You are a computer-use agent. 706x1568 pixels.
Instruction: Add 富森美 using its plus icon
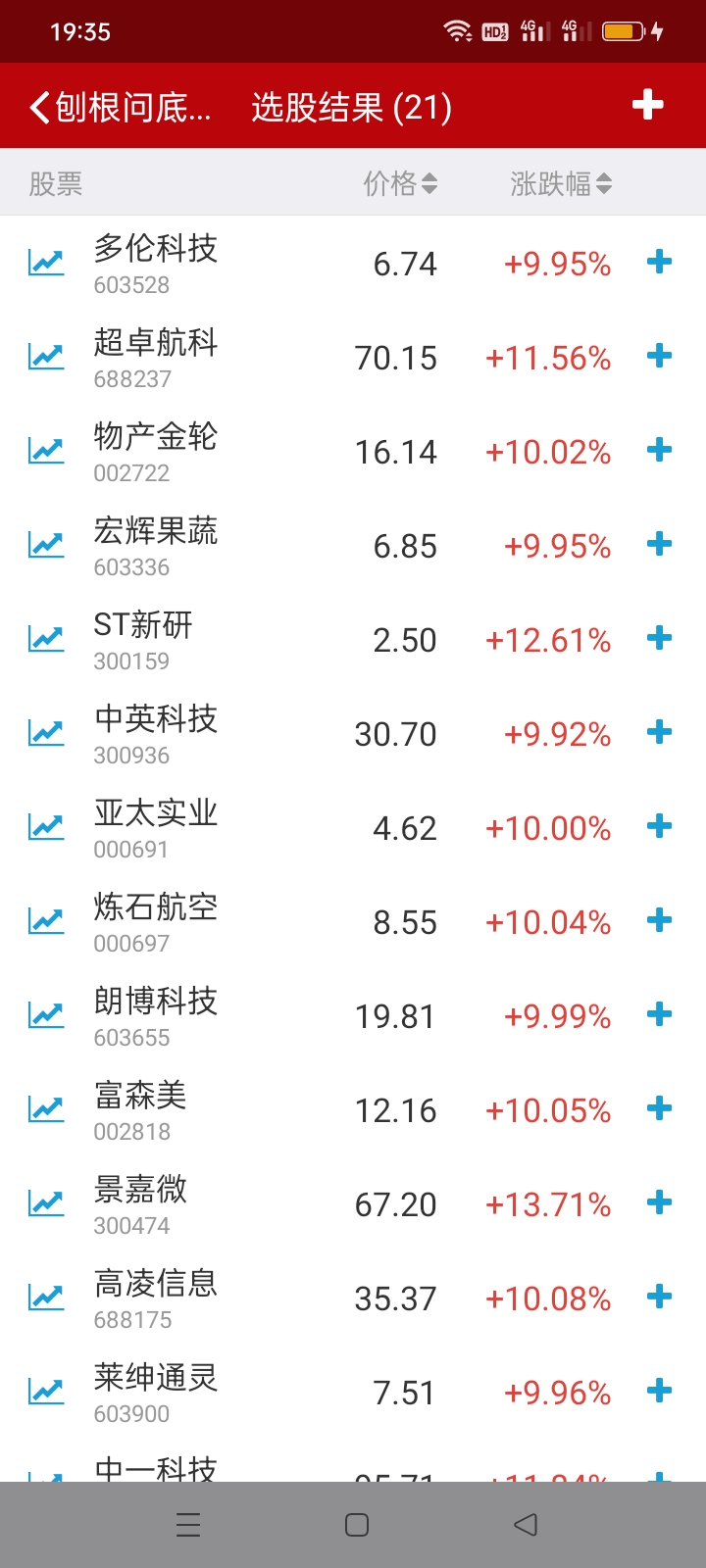[x=660, y=1108]
